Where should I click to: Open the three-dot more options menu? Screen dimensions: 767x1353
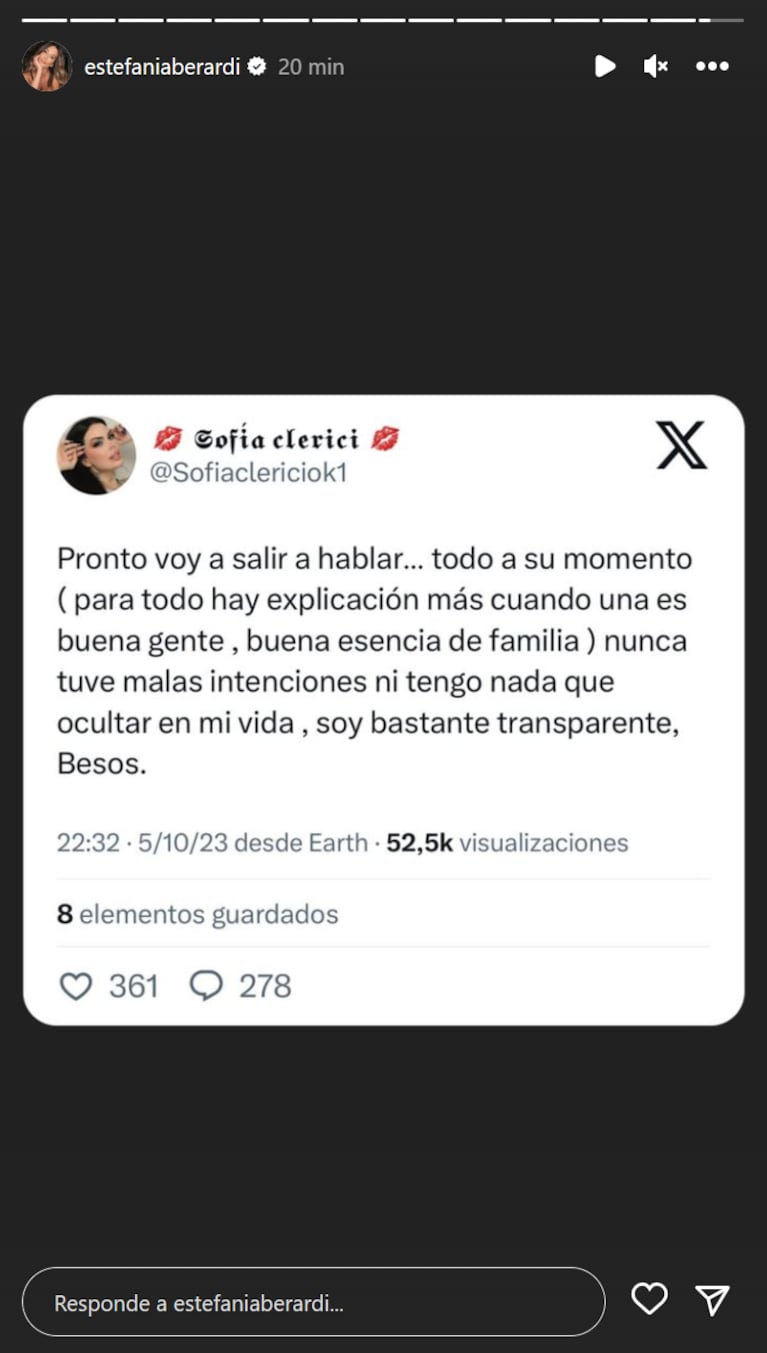tap(712, 66)
